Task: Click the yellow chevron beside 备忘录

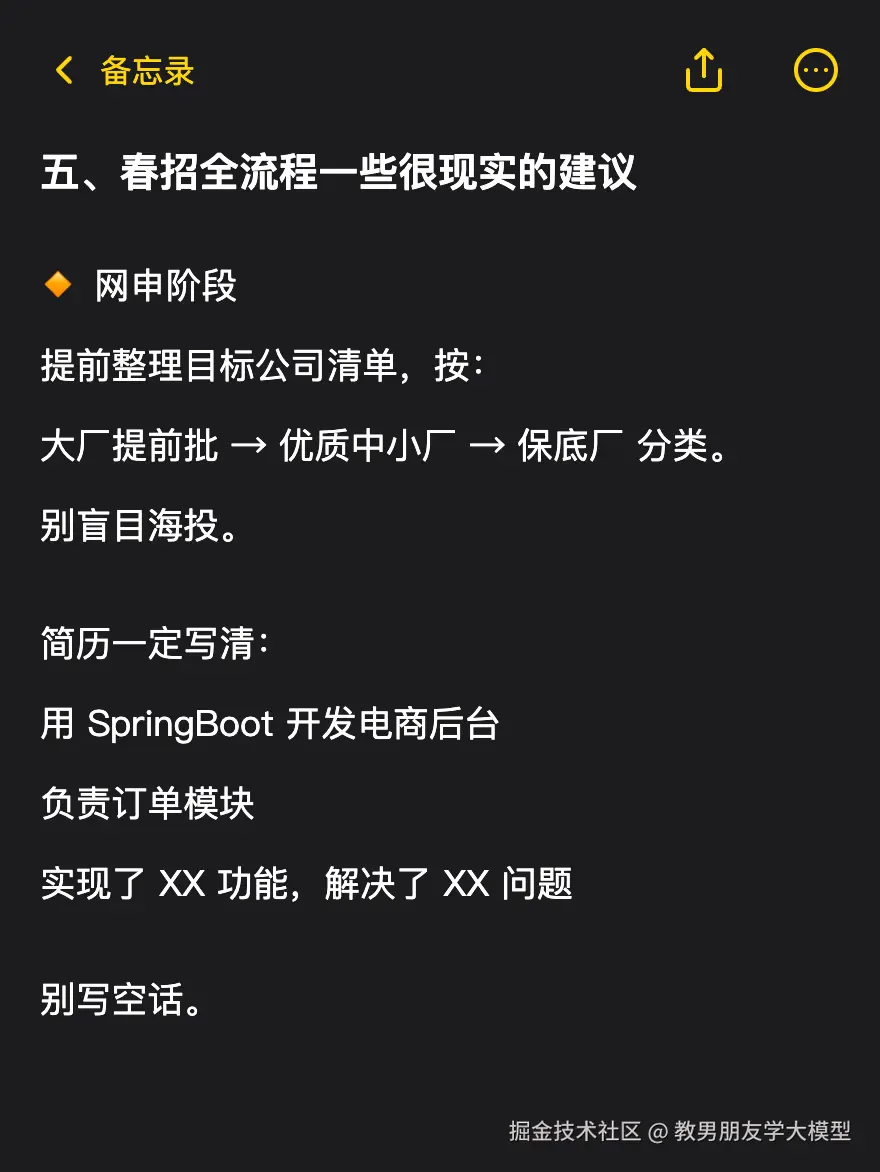Action: click(62, 71)
